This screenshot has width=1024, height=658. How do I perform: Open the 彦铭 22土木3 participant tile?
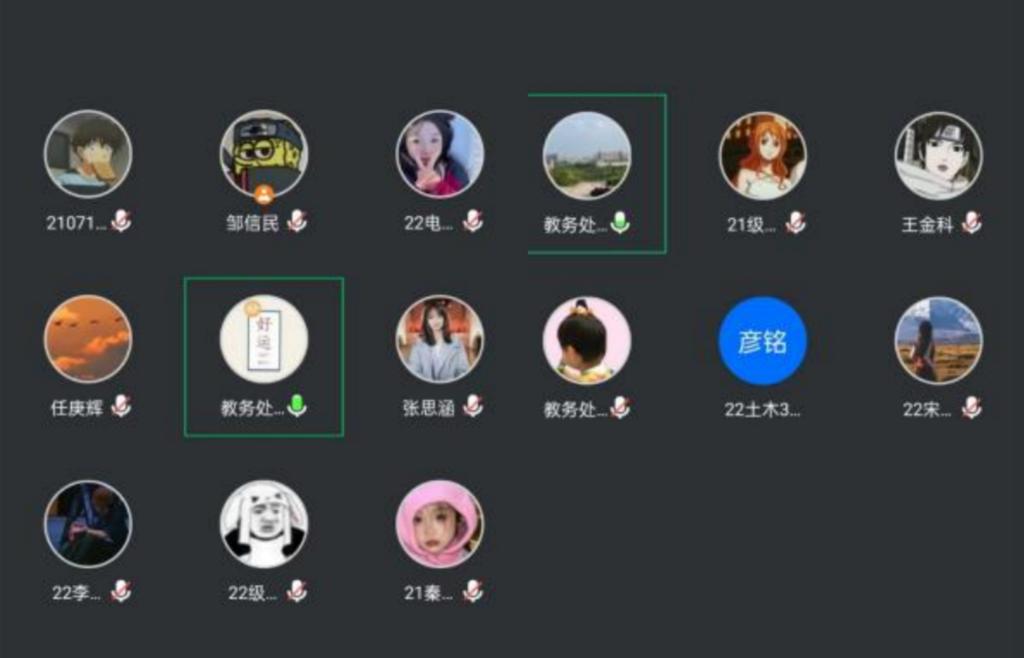pos(763,341)
